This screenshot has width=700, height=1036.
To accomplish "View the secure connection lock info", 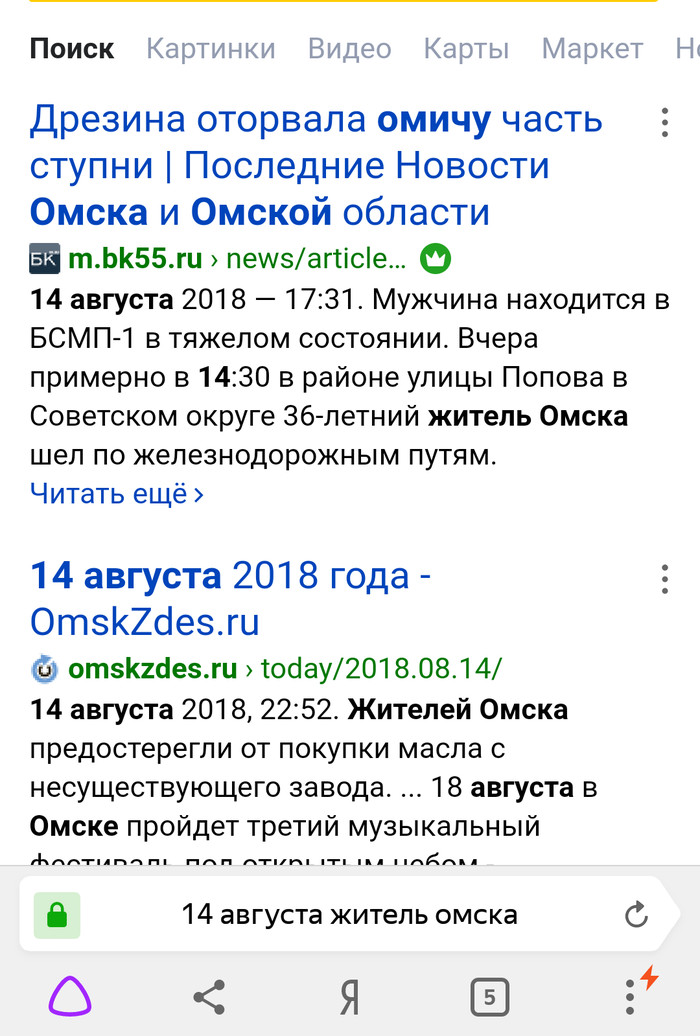I will point(57,914).
